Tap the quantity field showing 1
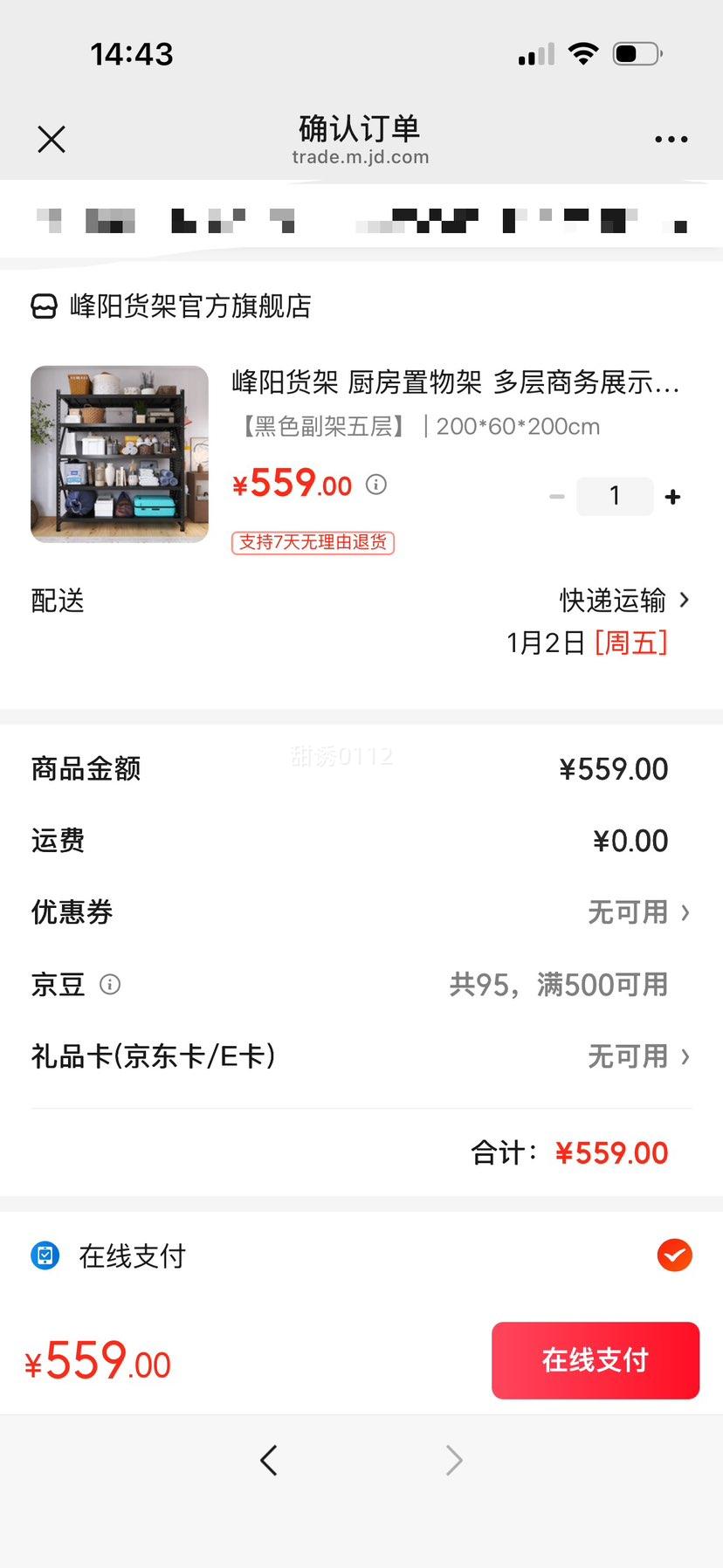The width and height of the screenshot is (723, 1568). click(x=615, y=497)
